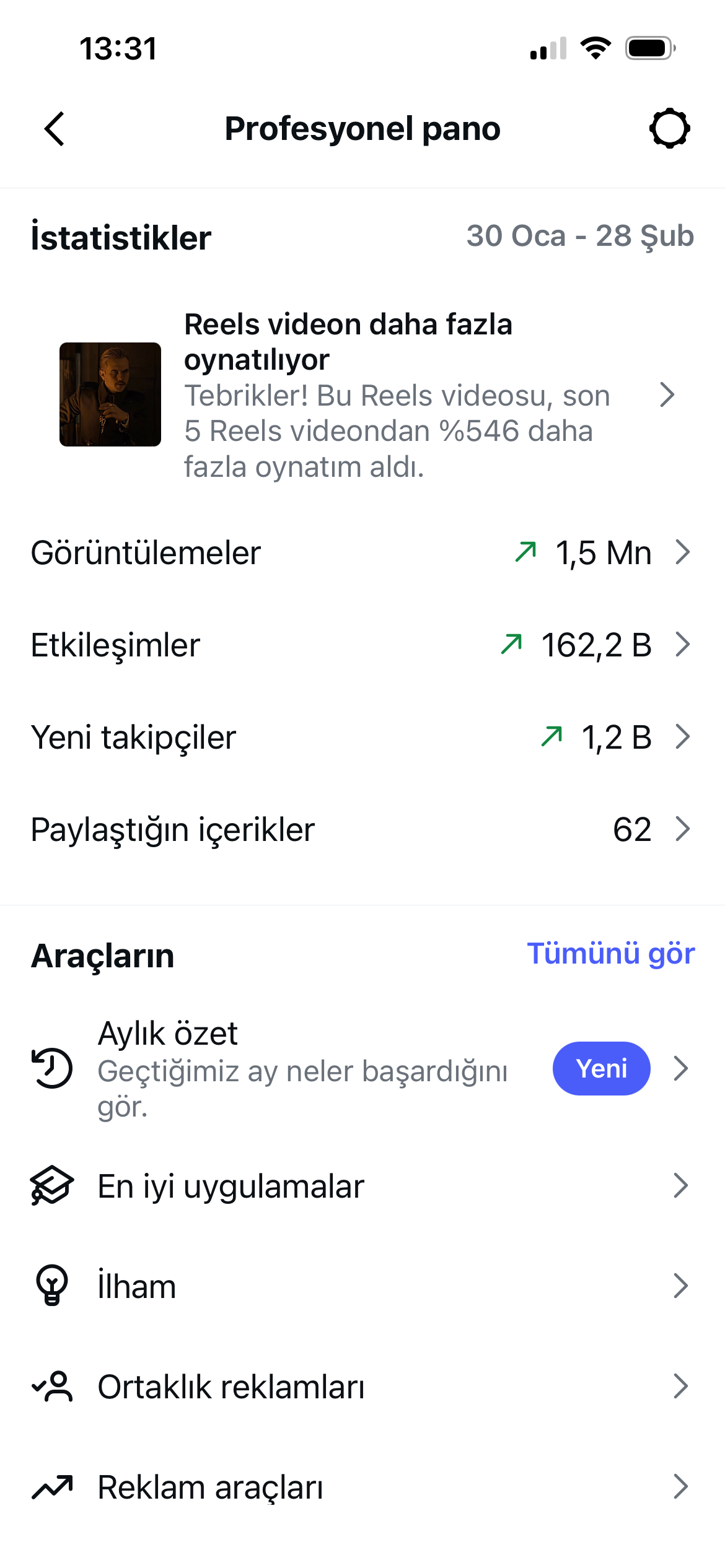725x1568 pixels.
Task: Tap the Tümünü gör link
Action: 610,953
